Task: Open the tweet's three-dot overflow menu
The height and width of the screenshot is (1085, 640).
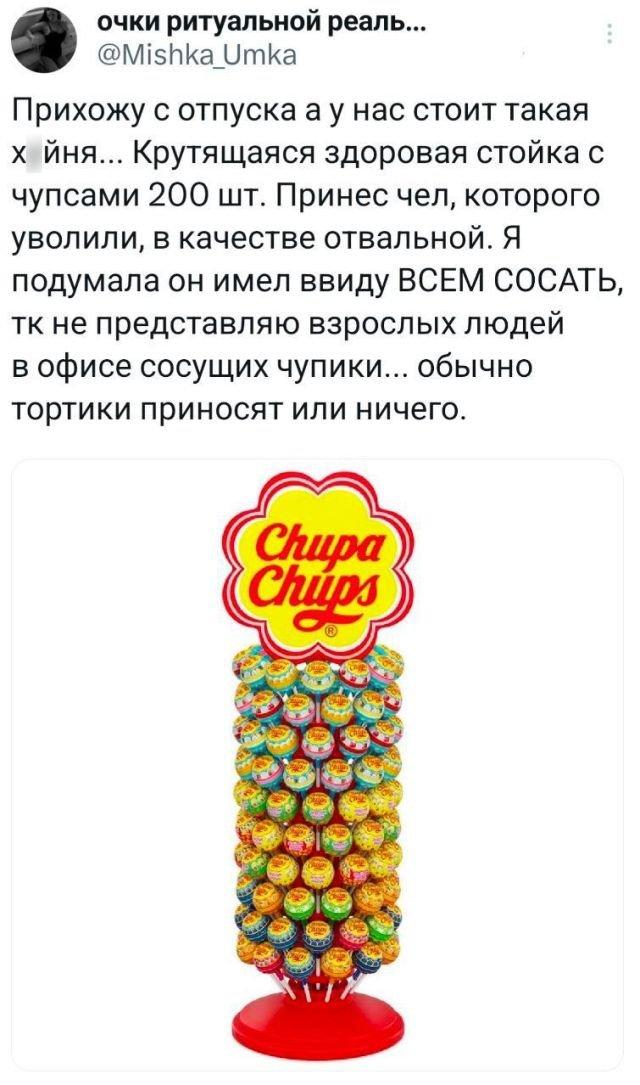Action: [x=611, y=37]
